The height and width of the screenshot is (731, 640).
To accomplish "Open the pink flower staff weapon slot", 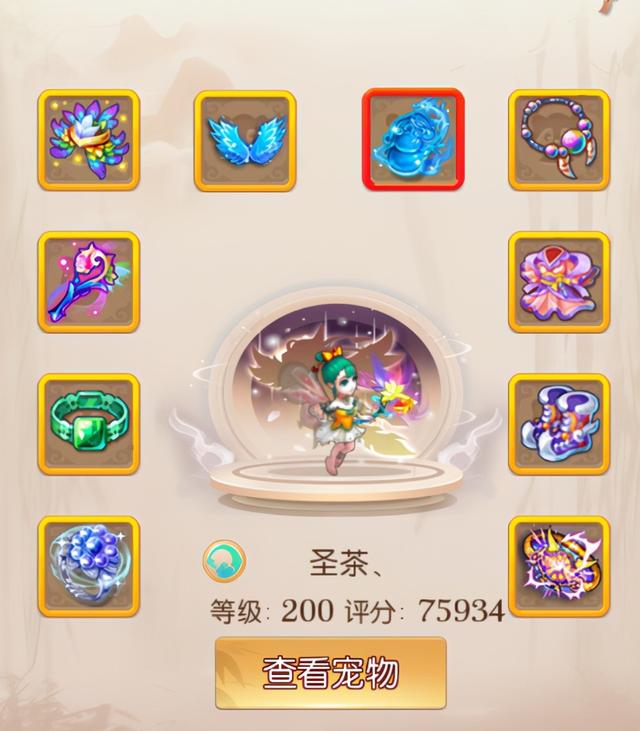I will pyautogui.click(x=89, y=281).
